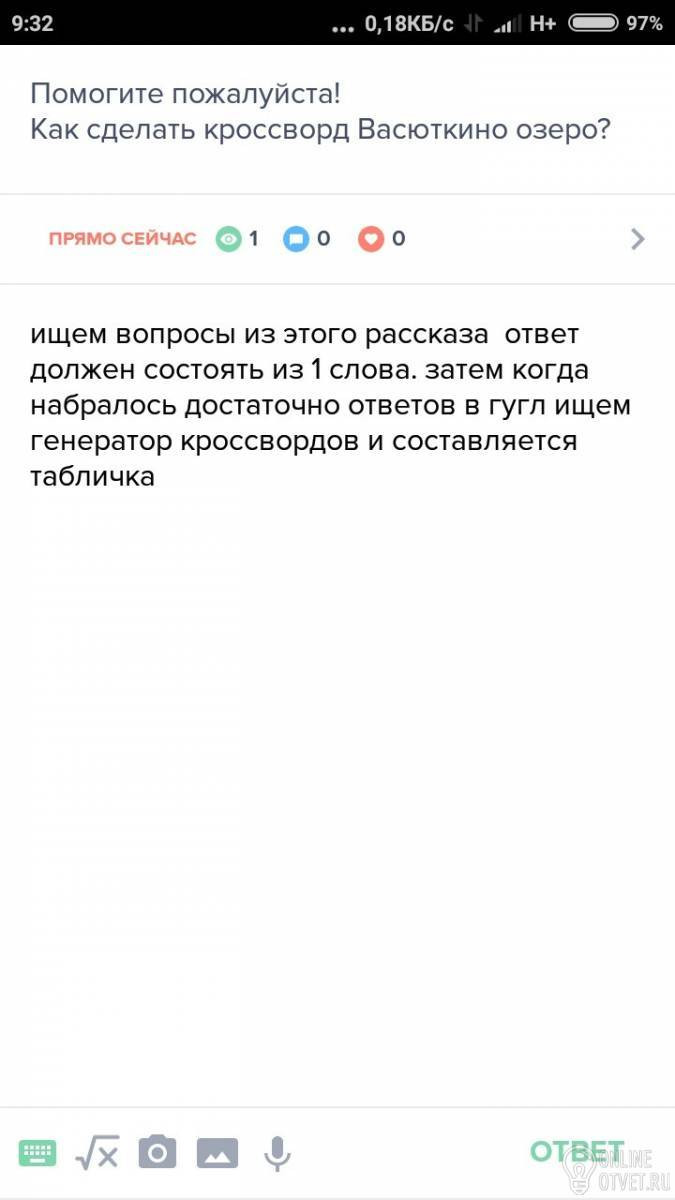The width and height of the screenshot is (675, 1200).
Task: Submit the answer with ОТВЕТ button
Action: (577, 1151)
